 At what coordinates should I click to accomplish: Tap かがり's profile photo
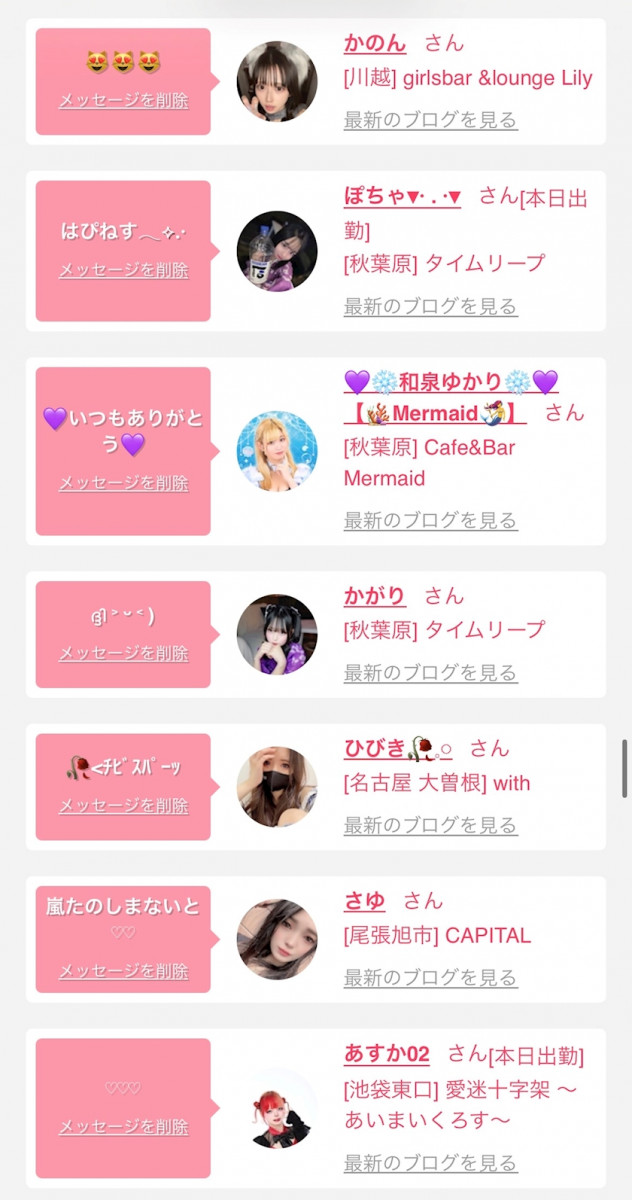tap(277, 634)
